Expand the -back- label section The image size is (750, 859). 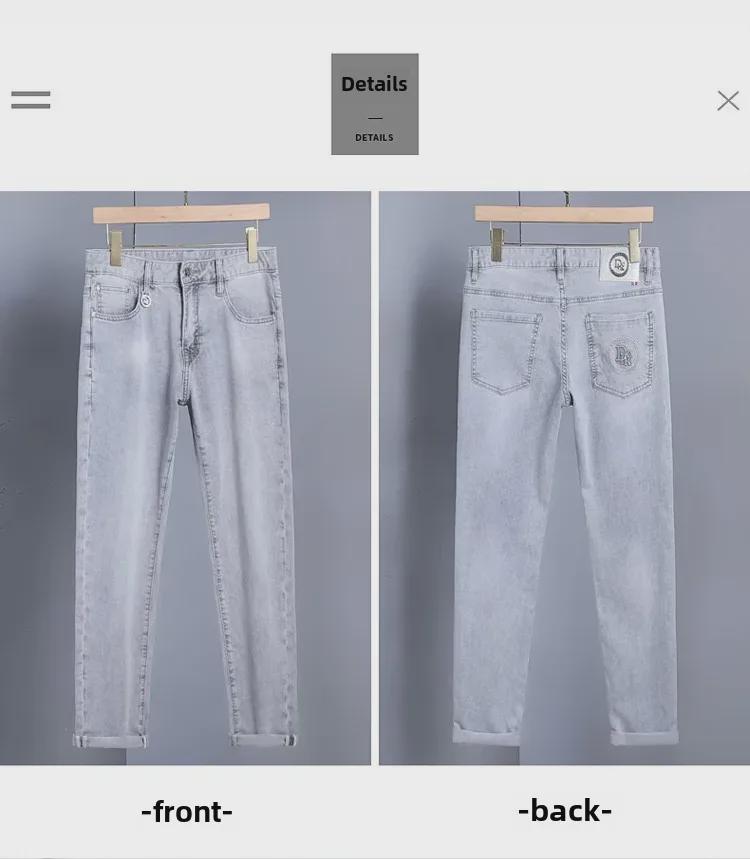click(x=565, y=811)
